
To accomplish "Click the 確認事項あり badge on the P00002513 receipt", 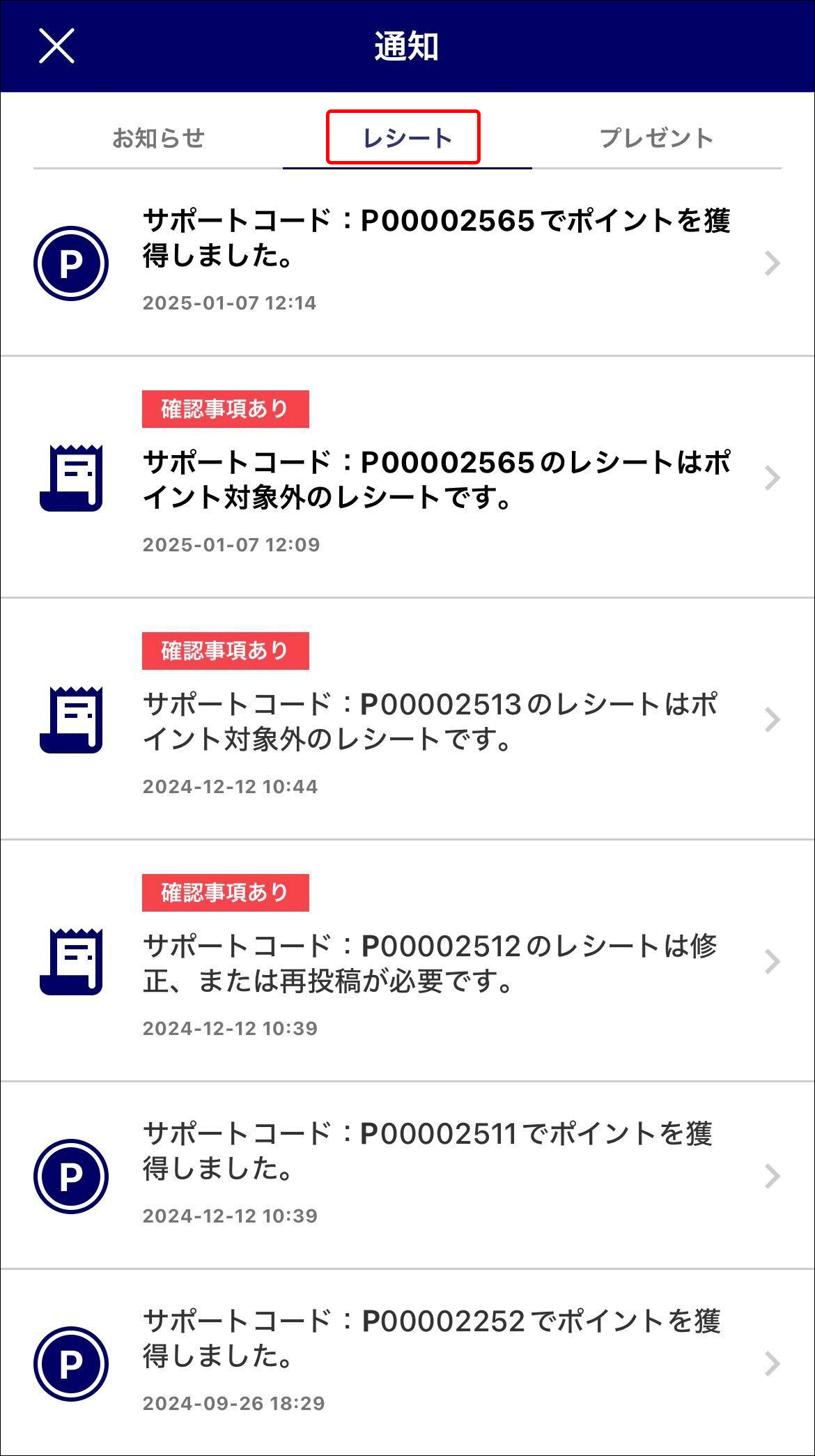I will tap(224, 650).
